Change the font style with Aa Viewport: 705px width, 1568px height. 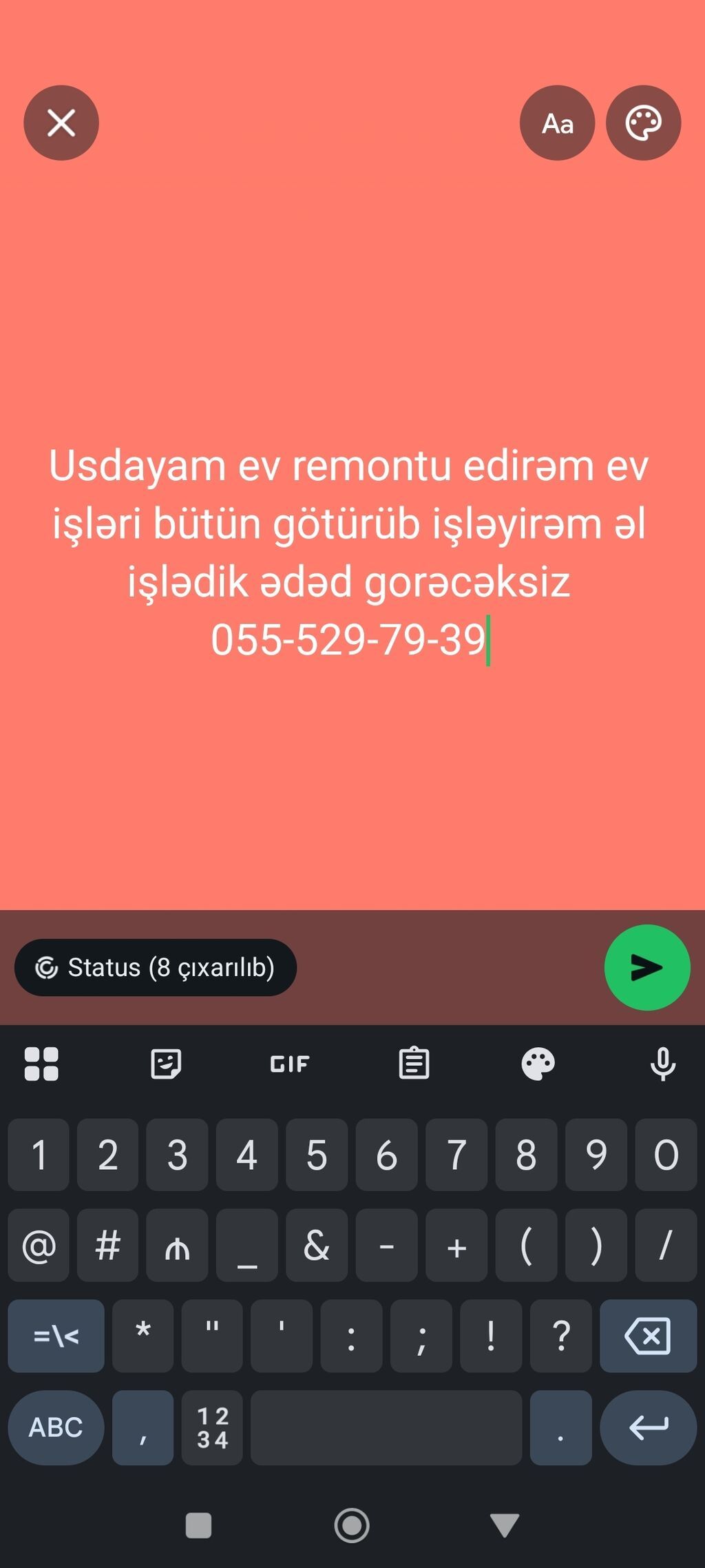[x=557, y=123]
